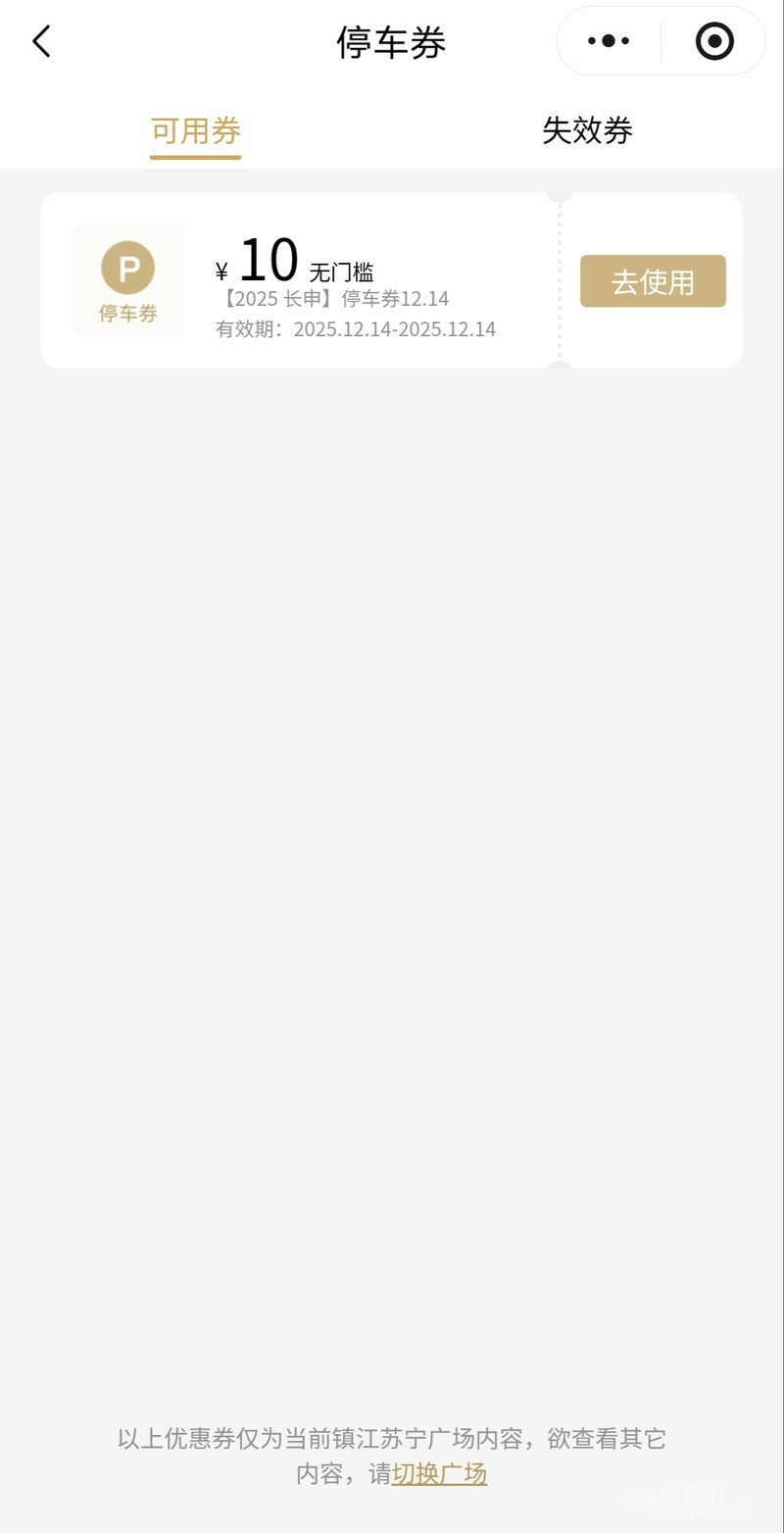
Task: Go back from the 停车券 page
Action: coord(41,41)
